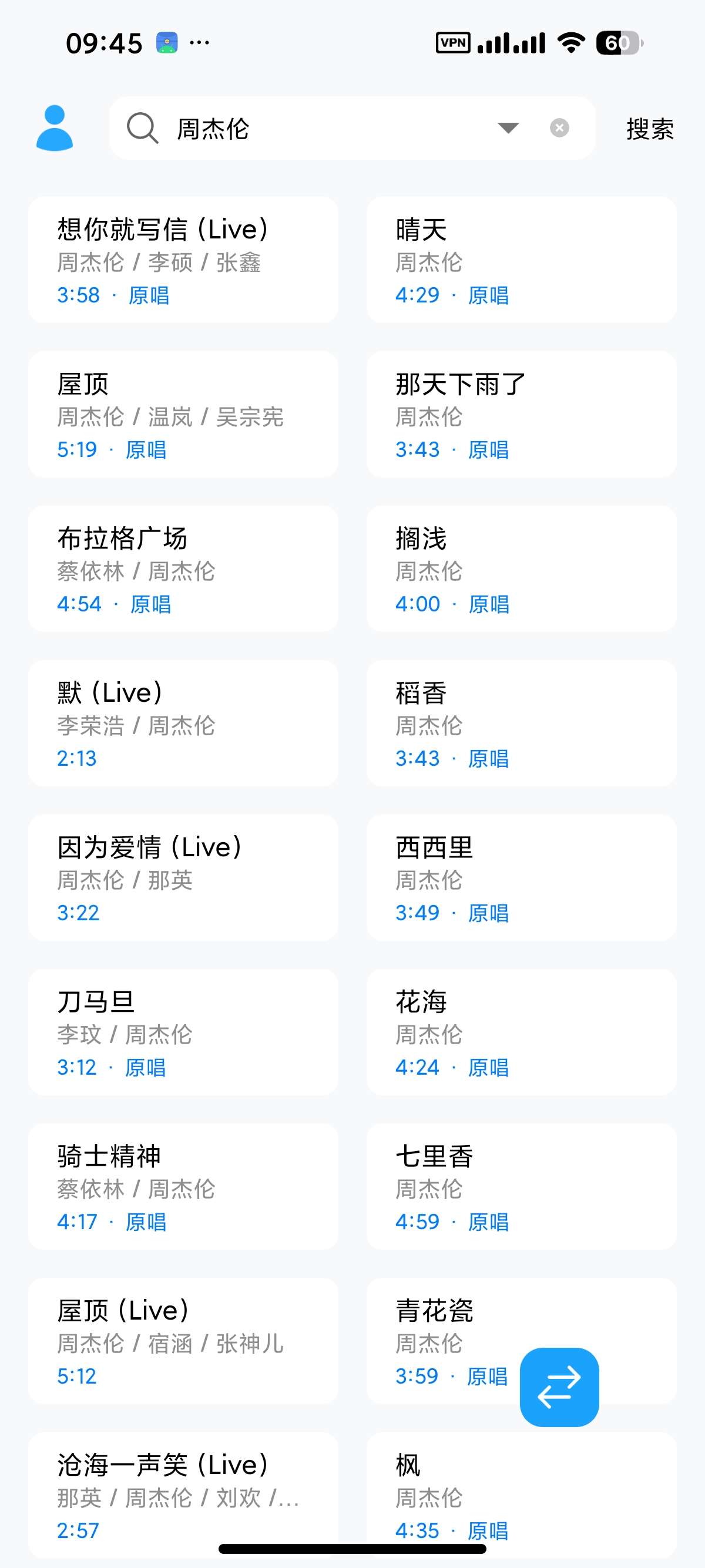Viewport: 705px width, 1568px height.
Task: Open the user profile icon
Action: 55,129
